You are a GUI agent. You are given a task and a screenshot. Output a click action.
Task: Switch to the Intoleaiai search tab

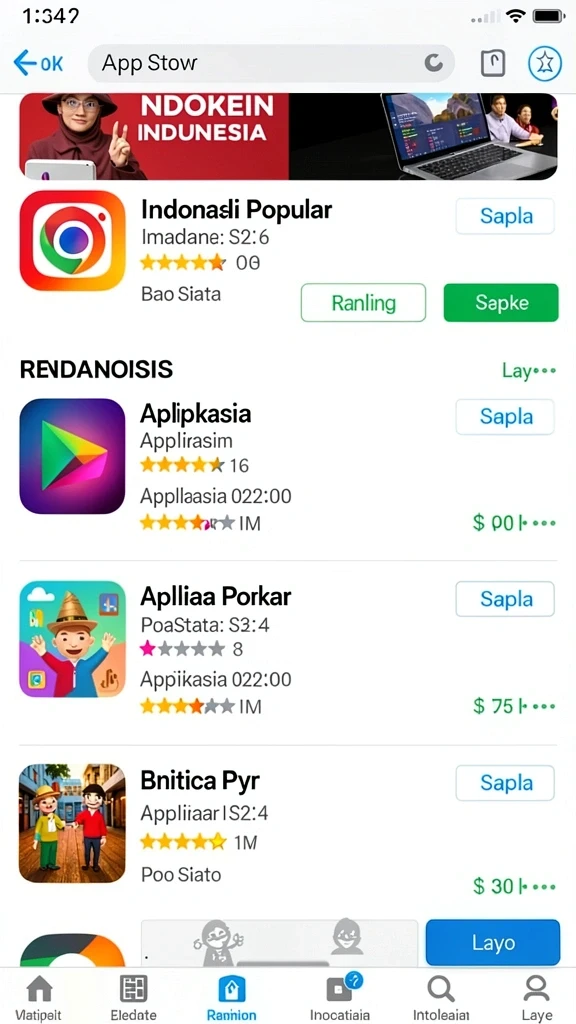point(441,997)
